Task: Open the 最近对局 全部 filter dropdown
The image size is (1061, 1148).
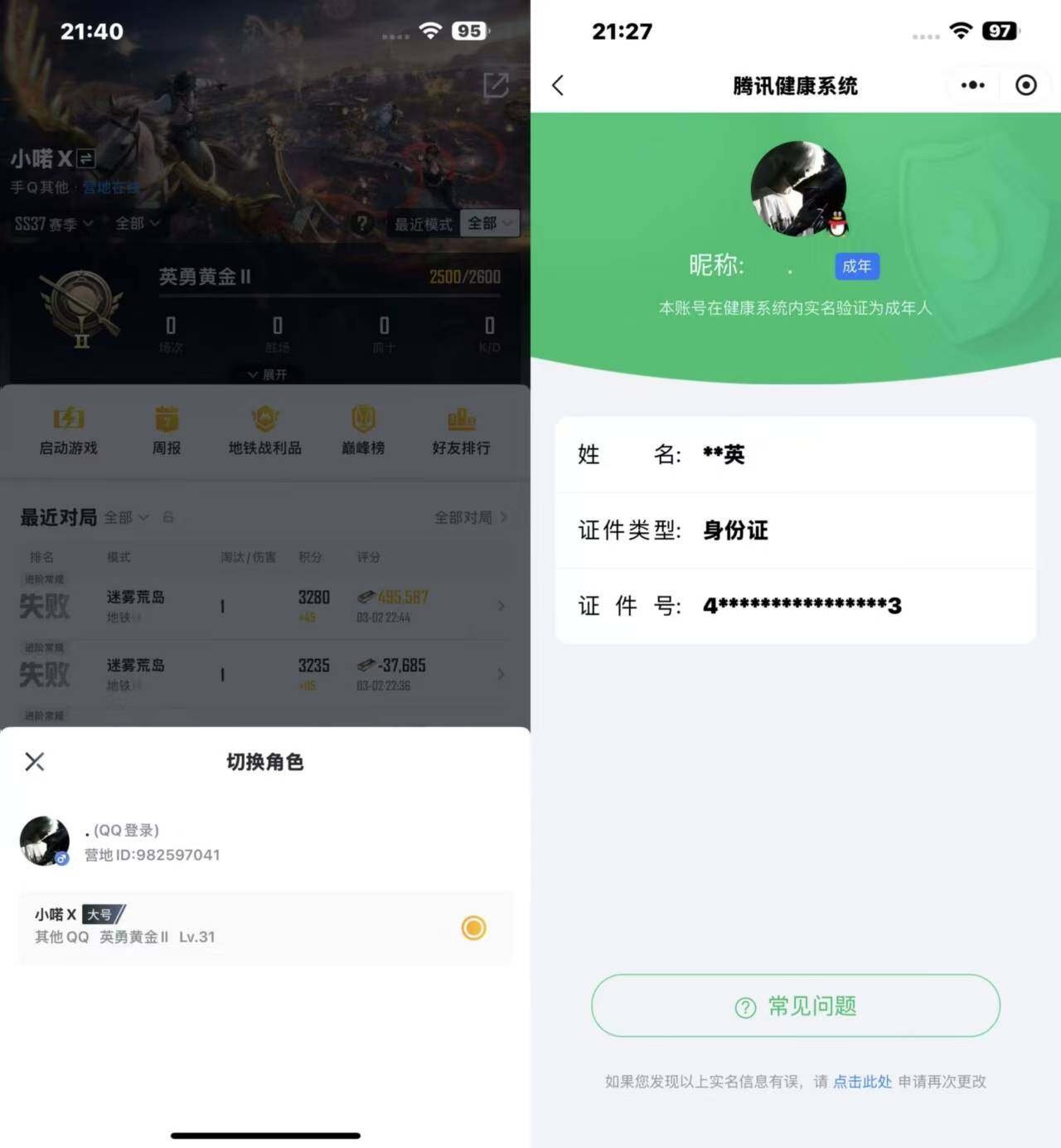Action: 124,516
